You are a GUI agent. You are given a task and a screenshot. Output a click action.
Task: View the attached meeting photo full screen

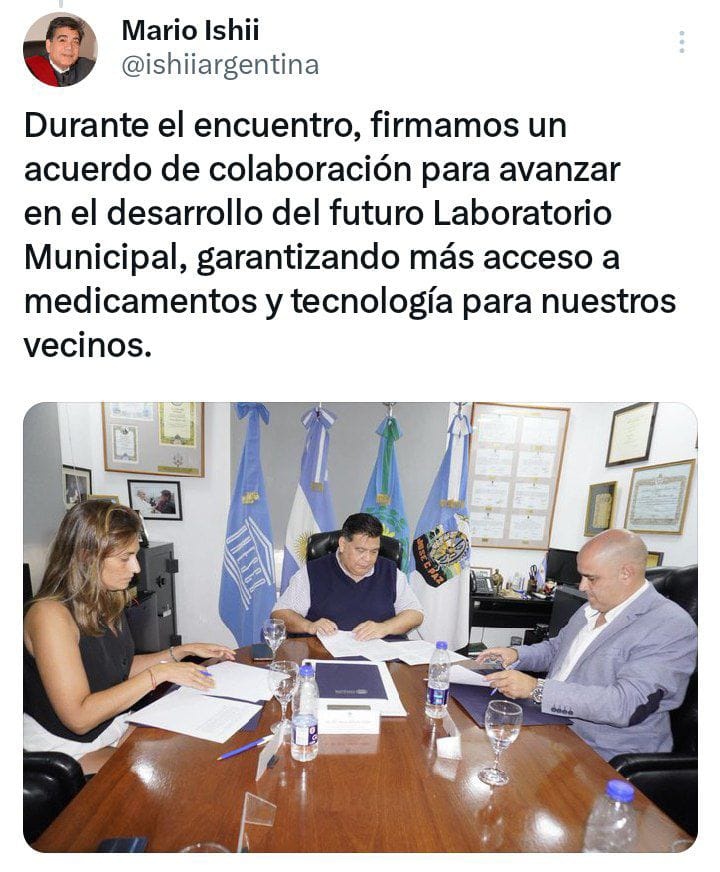click(x=360, y=627)
